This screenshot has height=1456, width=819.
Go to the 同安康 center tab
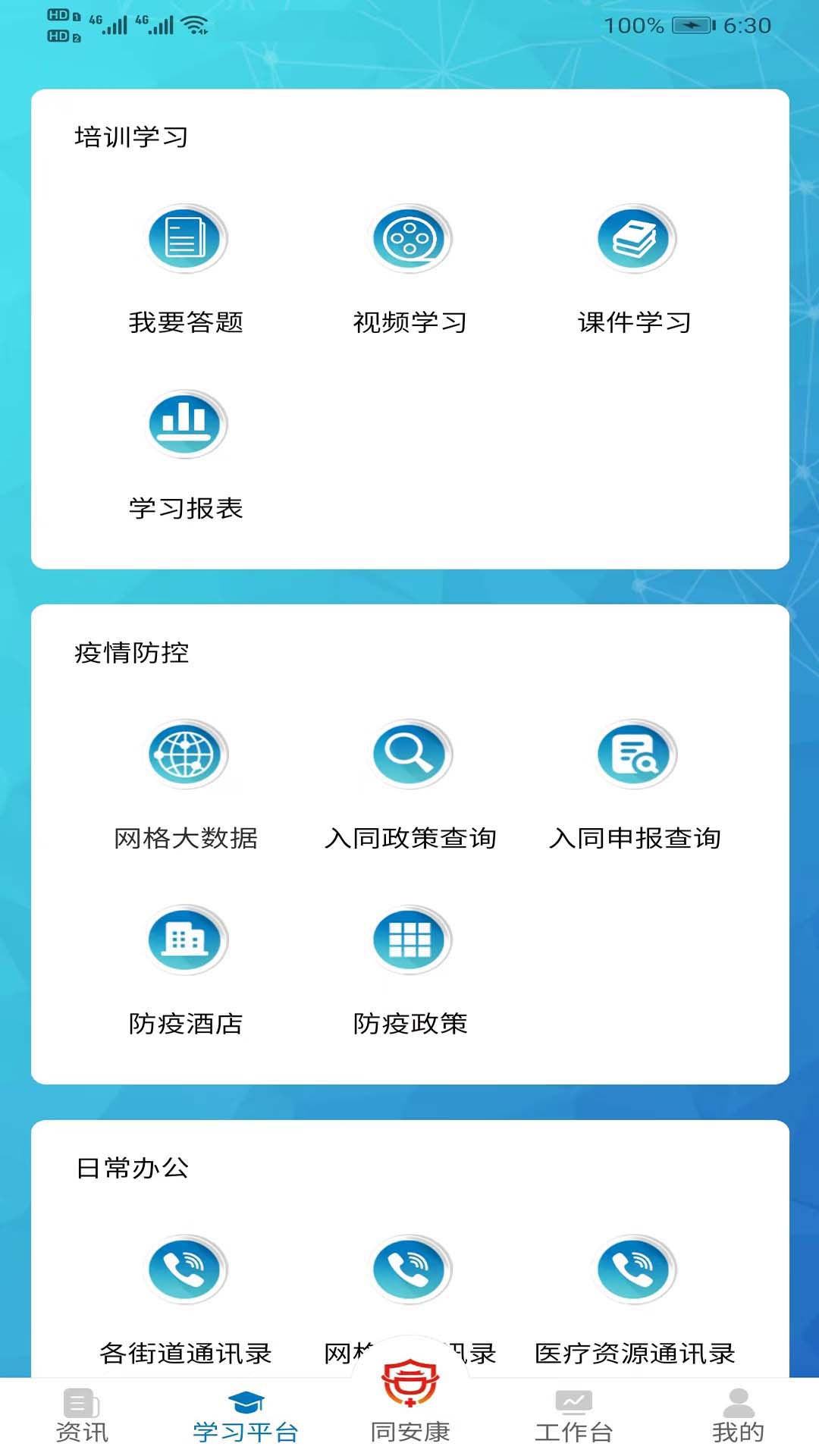click(x=410, y=1401)
